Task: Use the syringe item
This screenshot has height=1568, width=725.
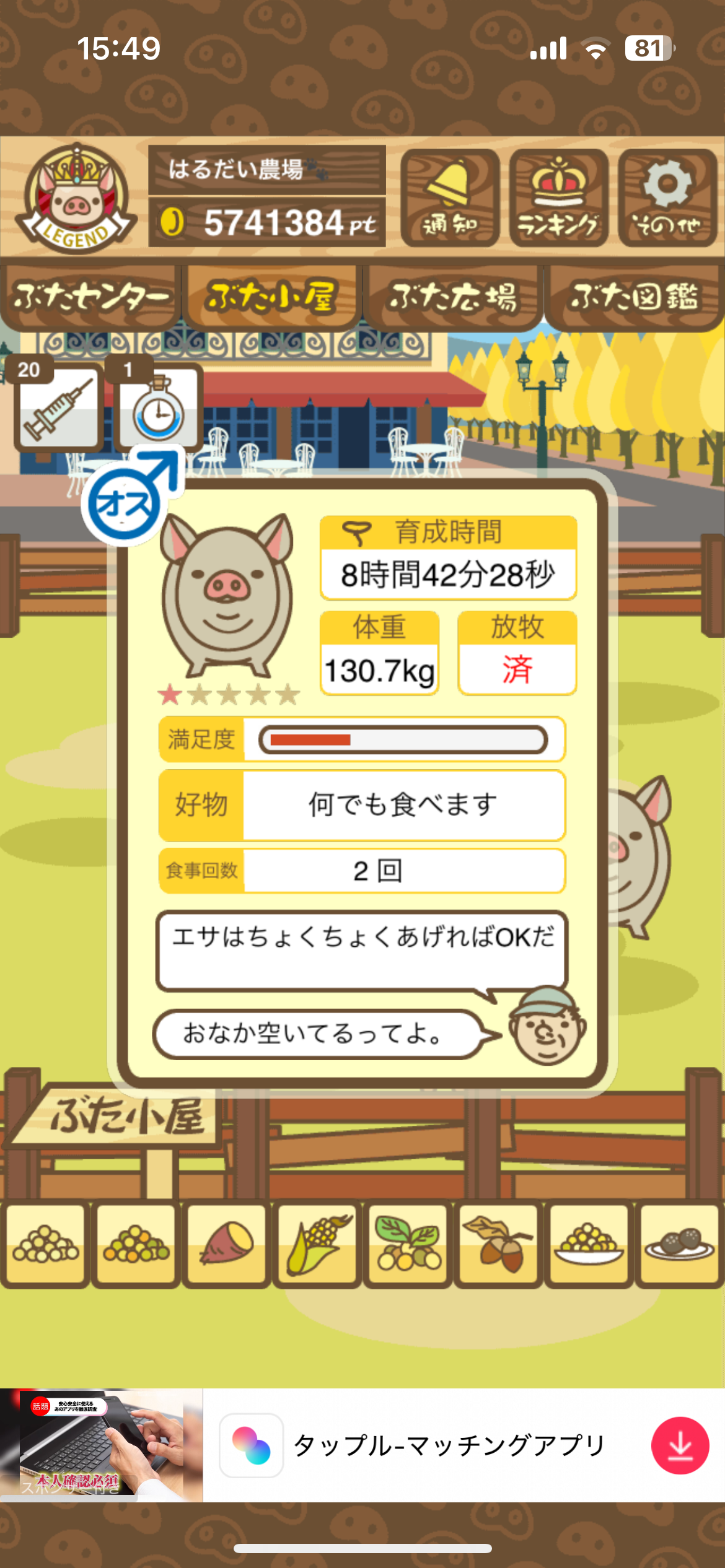Action: [58, 406]
